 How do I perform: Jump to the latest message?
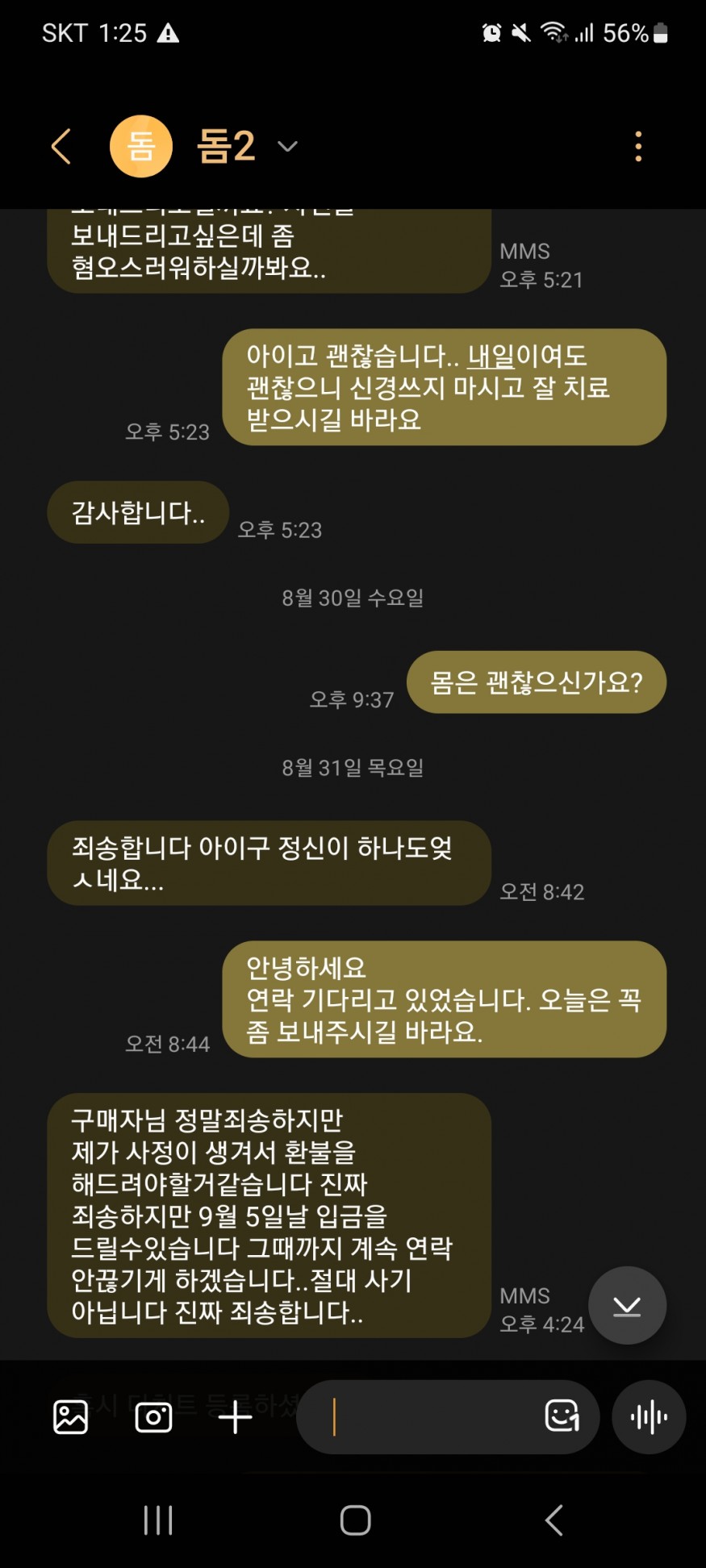tap(627, 1306)
